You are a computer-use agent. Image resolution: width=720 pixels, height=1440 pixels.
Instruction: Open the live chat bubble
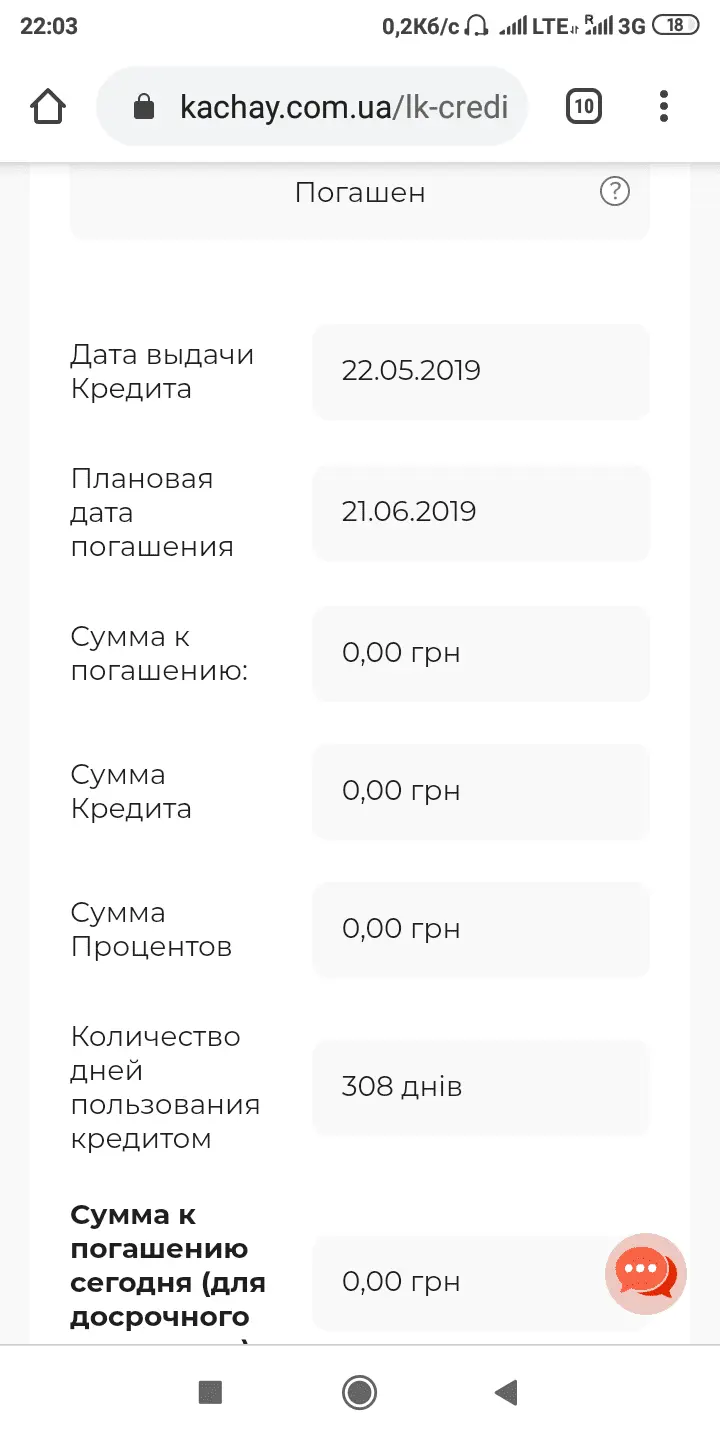click(646, 1273)
